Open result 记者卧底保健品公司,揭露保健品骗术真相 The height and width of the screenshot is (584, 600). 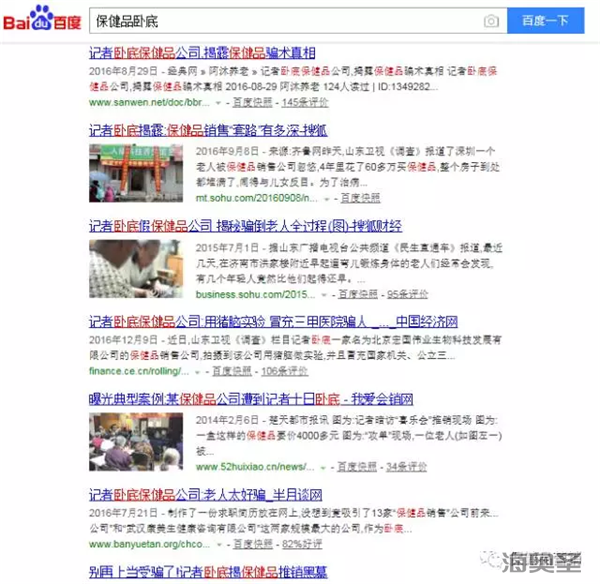202,54
